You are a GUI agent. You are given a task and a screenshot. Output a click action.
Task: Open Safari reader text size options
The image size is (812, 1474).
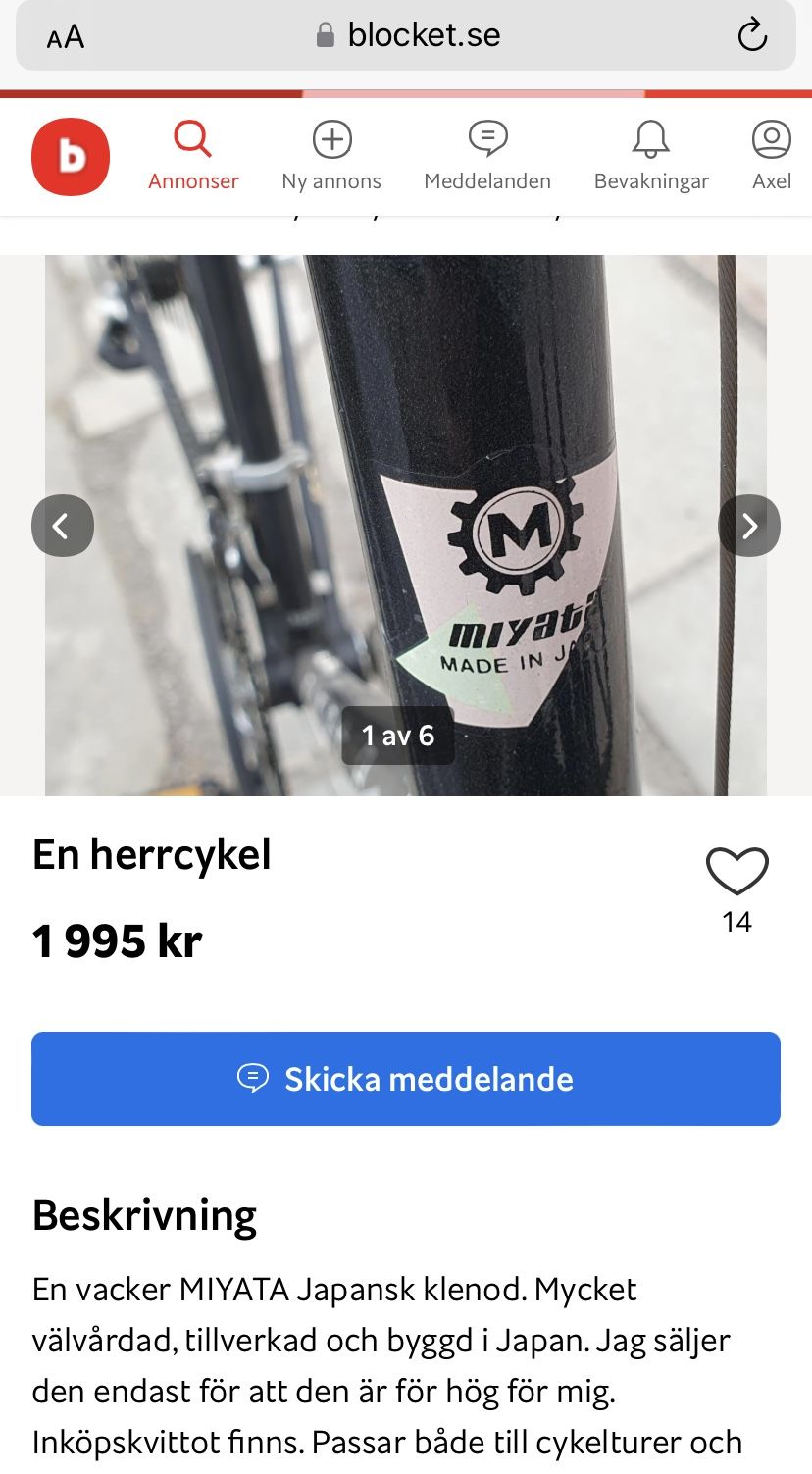click(66, 37)
